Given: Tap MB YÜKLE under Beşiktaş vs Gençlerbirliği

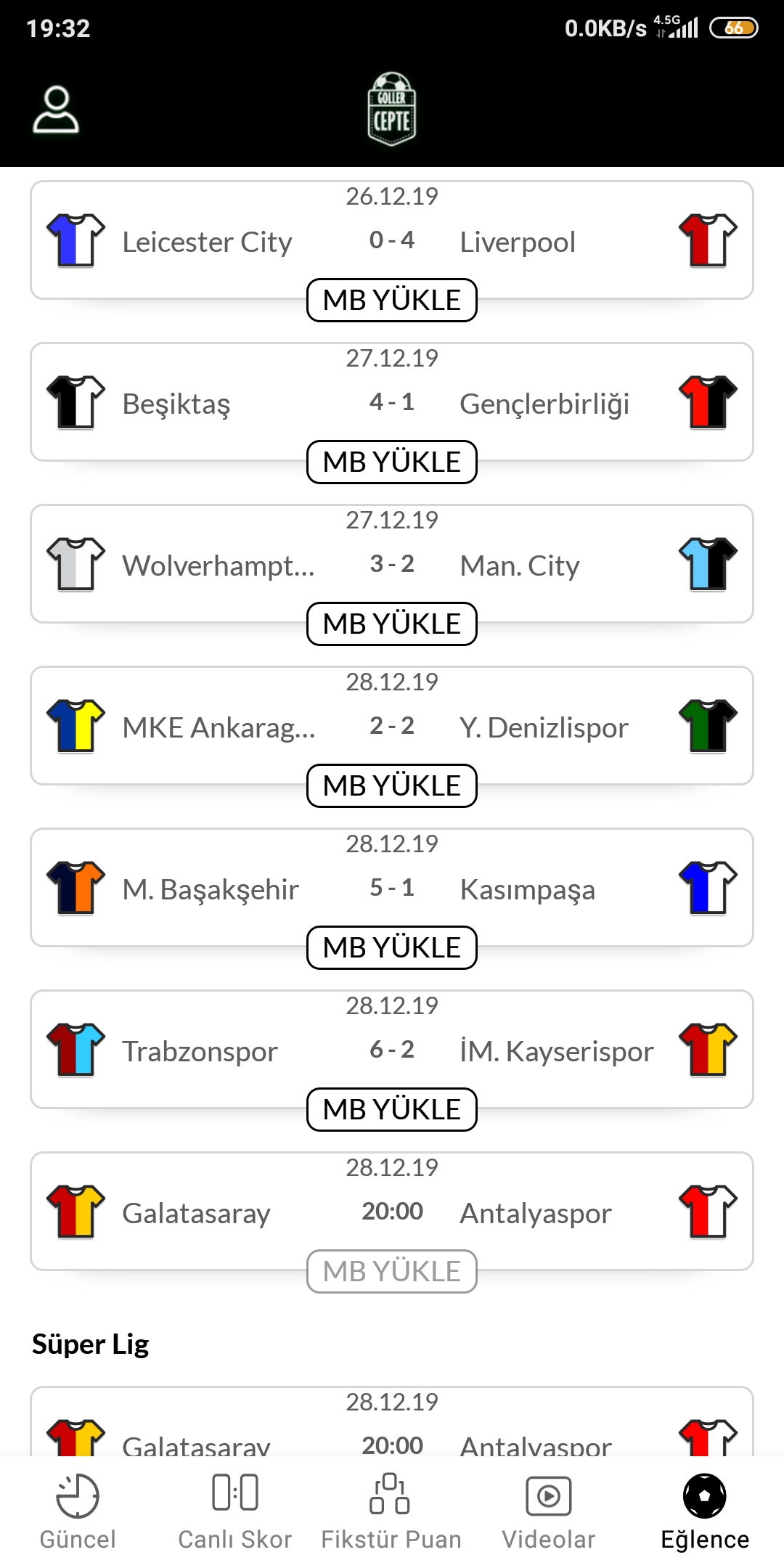Looking at the screenshot, I should click(x=392, y=462).
